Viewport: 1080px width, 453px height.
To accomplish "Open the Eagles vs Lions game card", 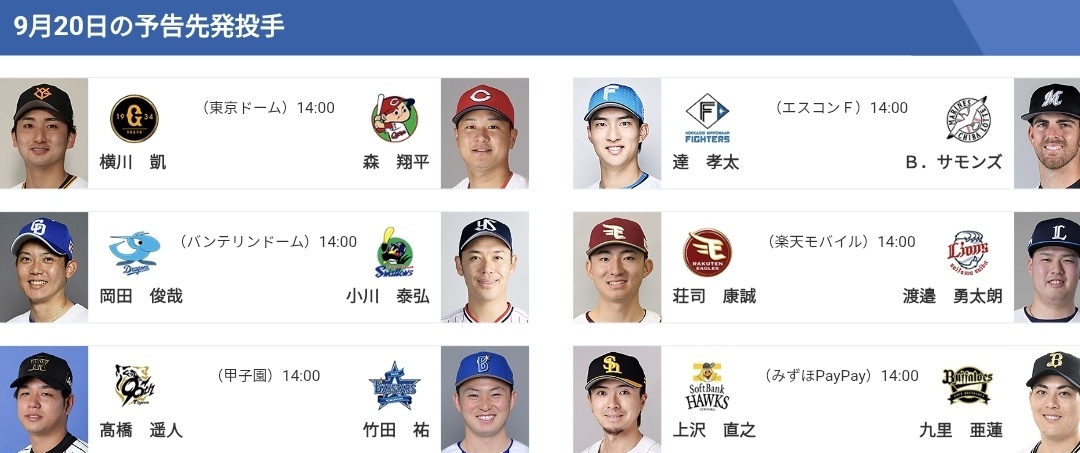I will tap(838, 268).
